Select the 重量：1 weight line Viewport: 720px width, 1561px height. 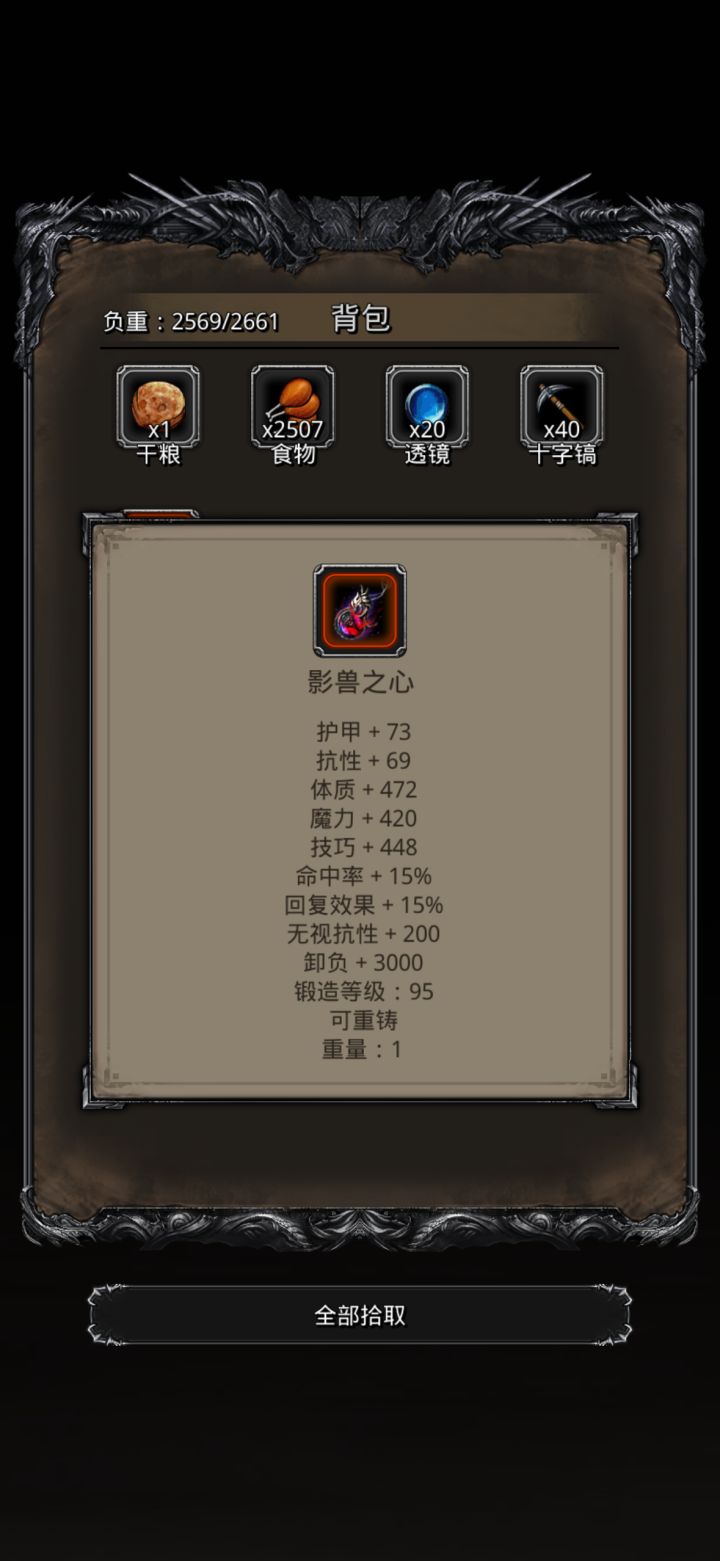tap(360, 1050)
